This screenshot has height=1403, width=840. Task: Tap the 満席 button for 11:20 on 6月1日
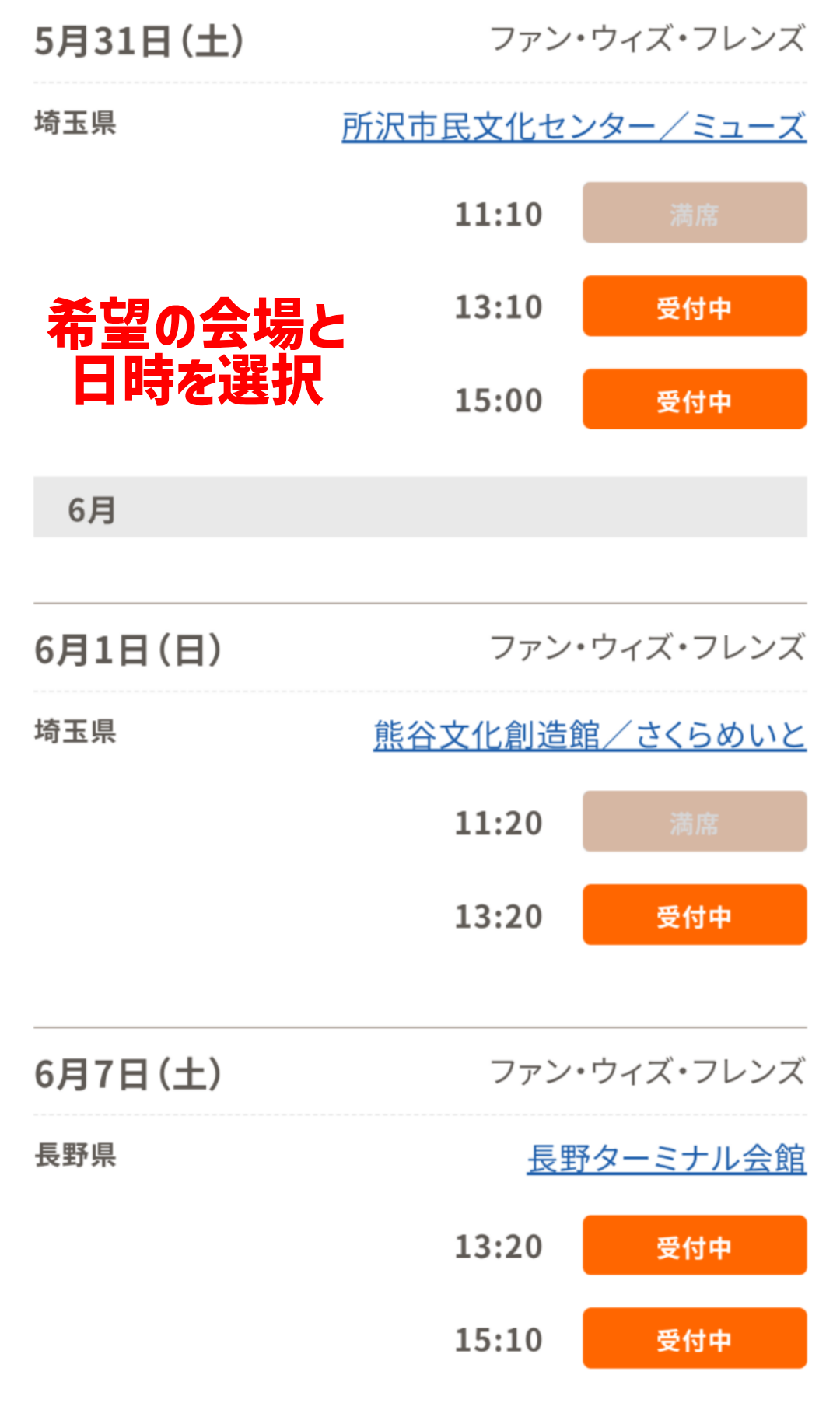695,821
